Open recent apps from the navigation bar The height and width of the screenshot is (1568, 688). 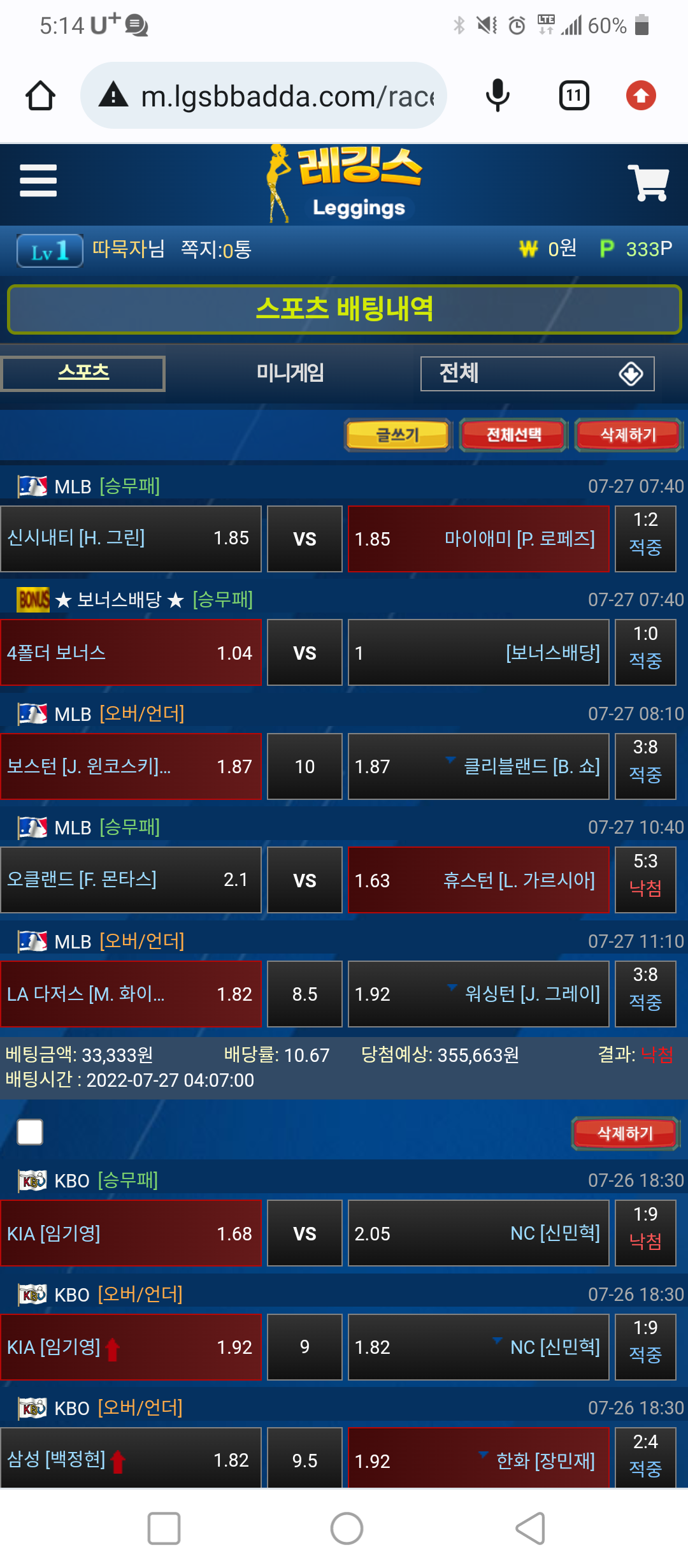[164, 1528]
